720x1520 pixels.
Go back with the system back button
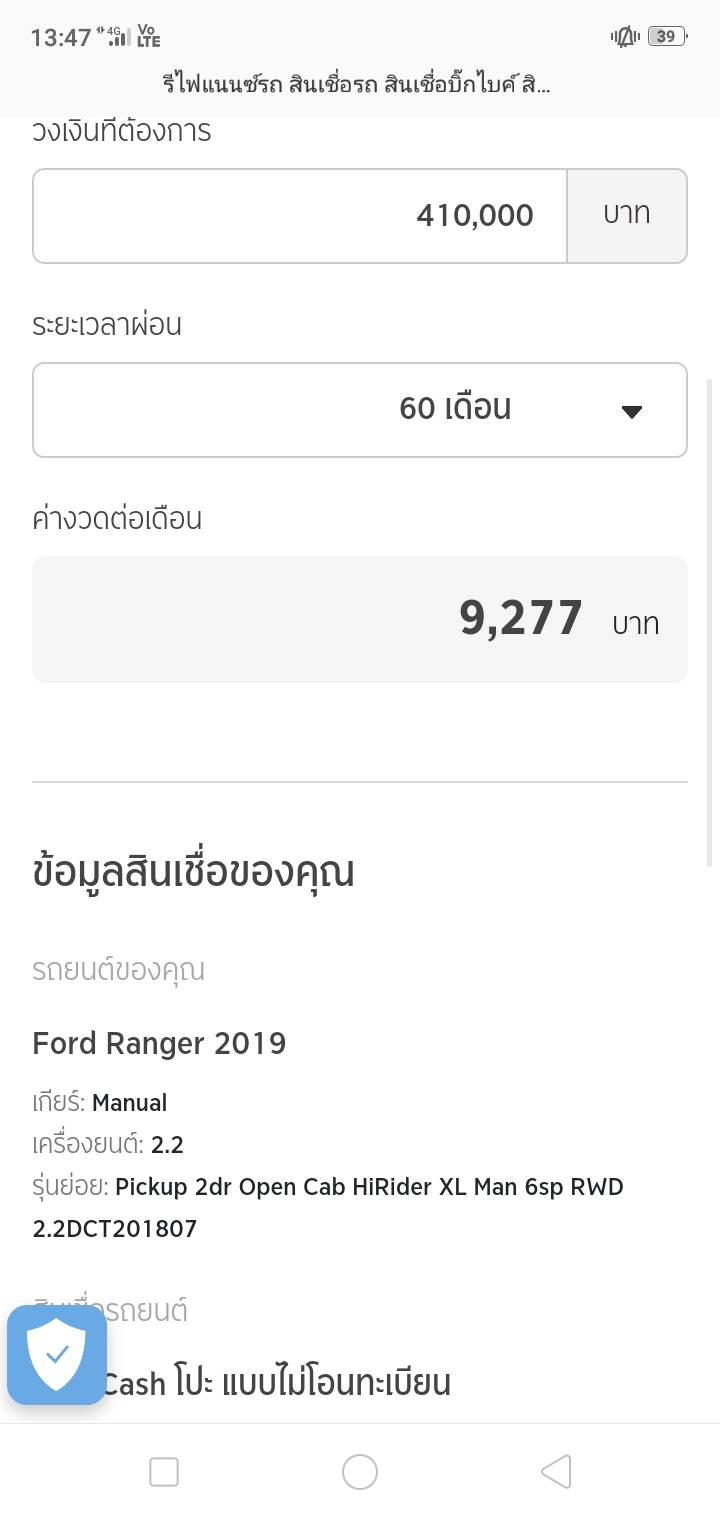pos(556,1472)
